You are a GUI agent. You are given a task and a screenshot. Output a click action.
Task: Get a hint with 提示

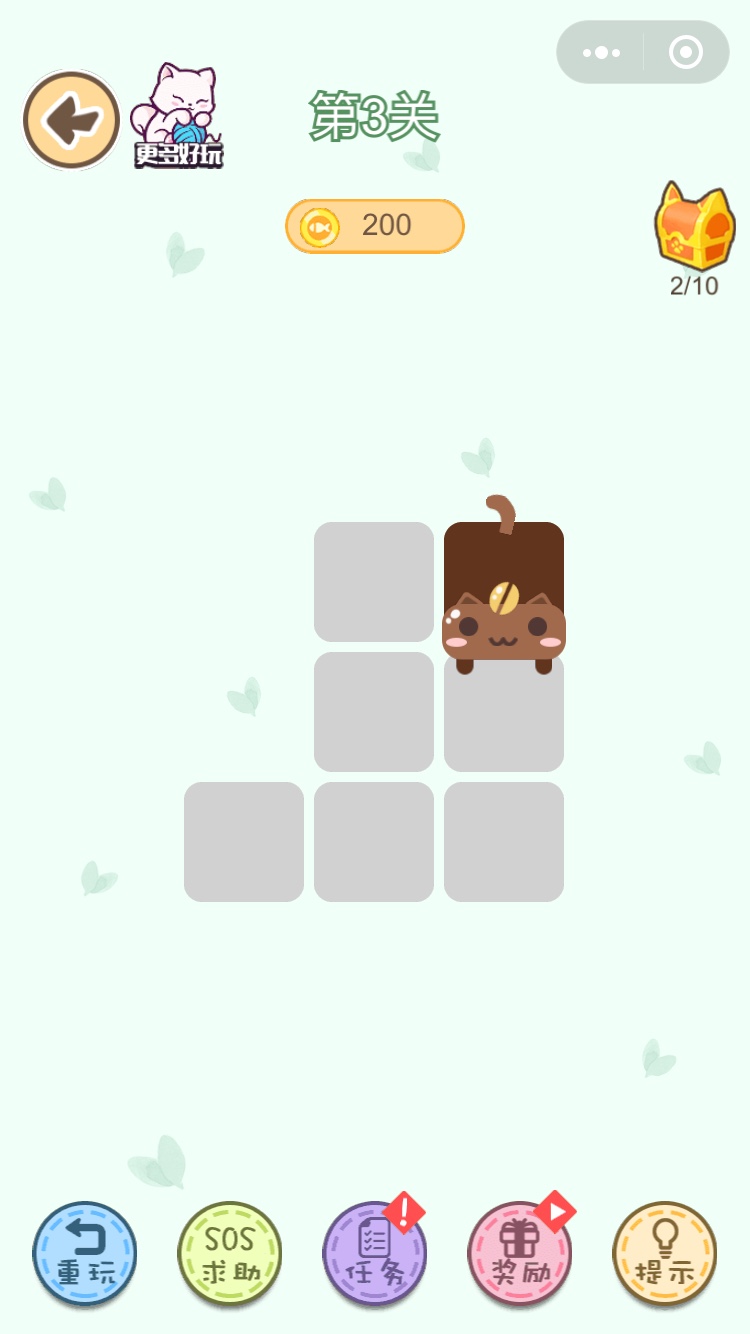664,1254
